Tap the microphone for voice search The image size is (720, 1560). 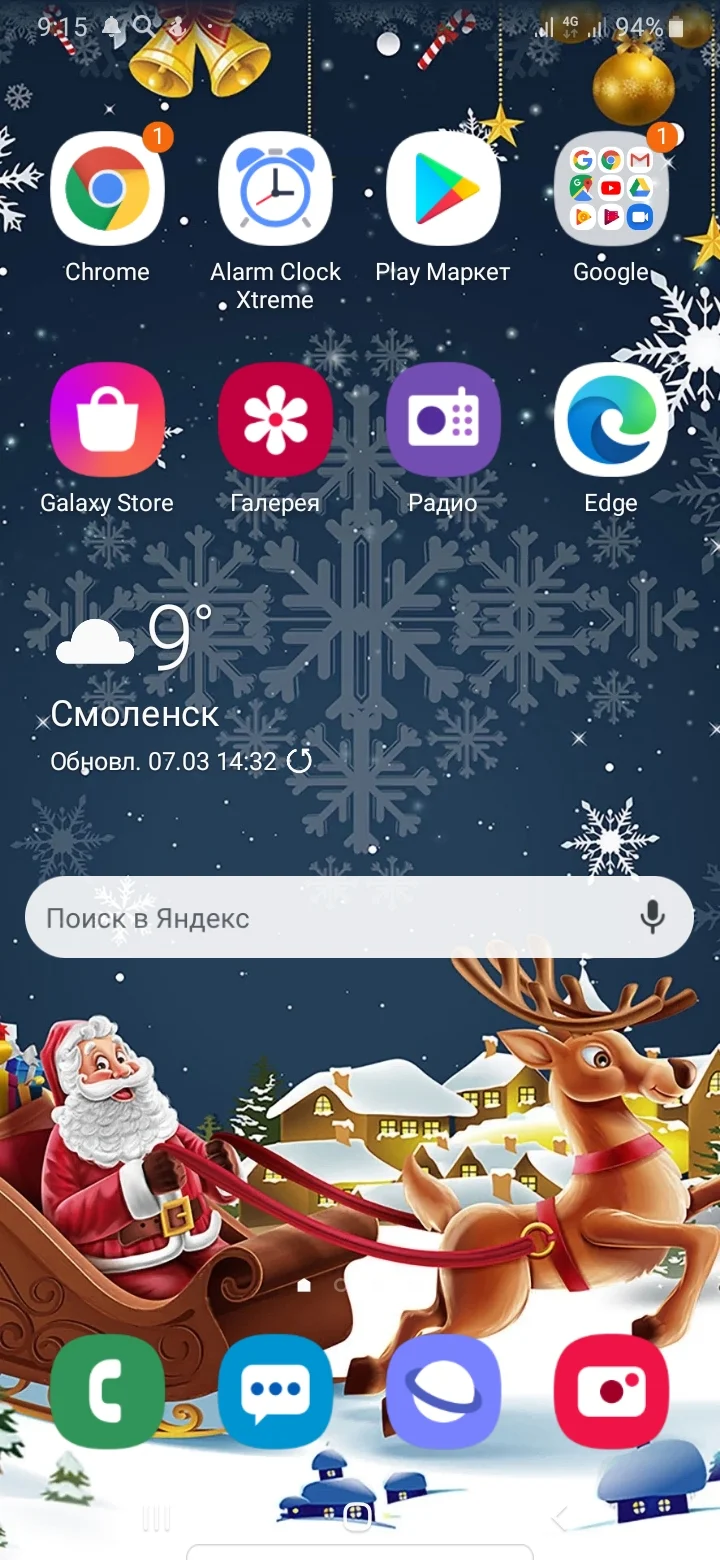(655, 917)
